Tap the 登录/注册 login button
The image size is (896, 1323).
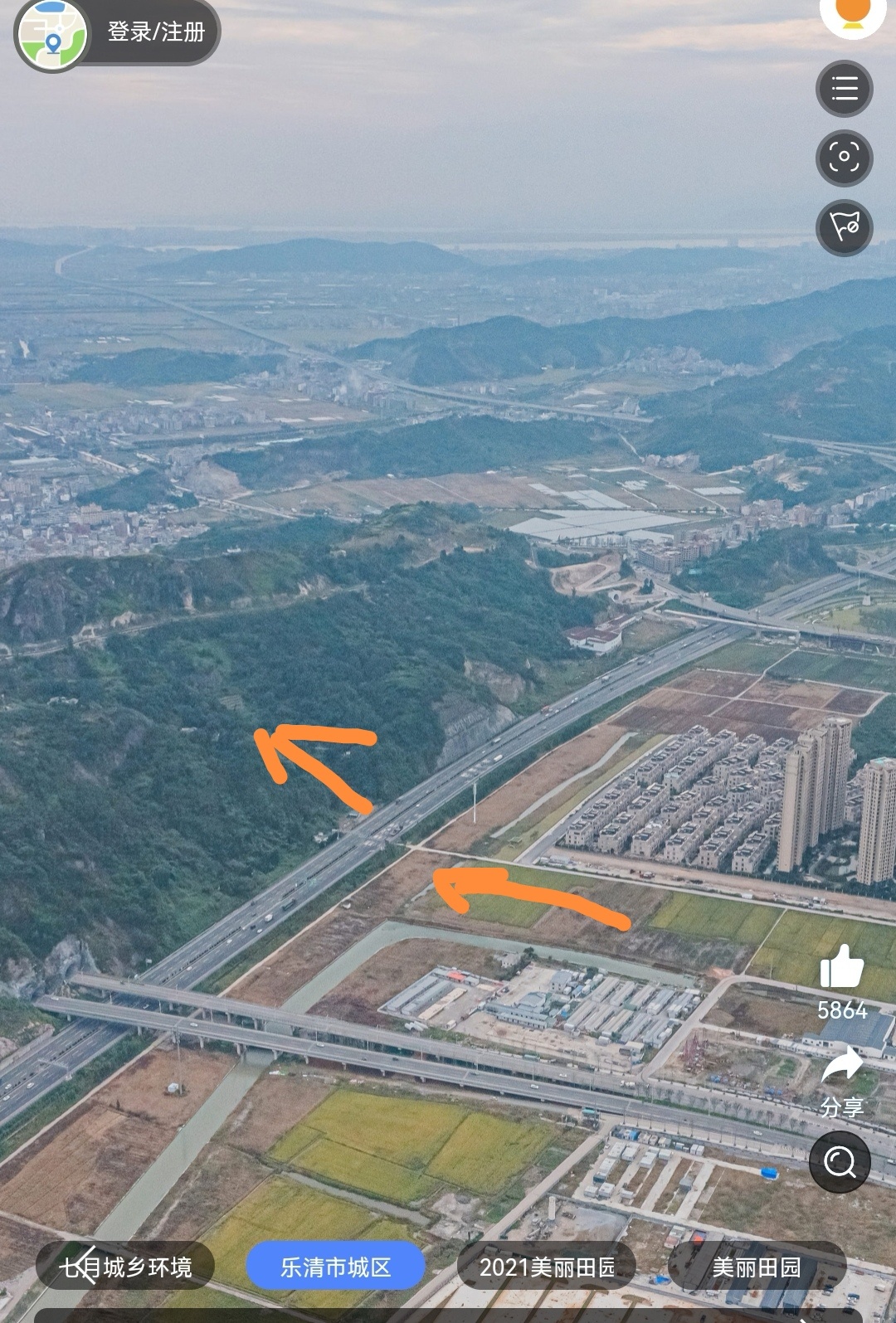[x=155, y=32]
